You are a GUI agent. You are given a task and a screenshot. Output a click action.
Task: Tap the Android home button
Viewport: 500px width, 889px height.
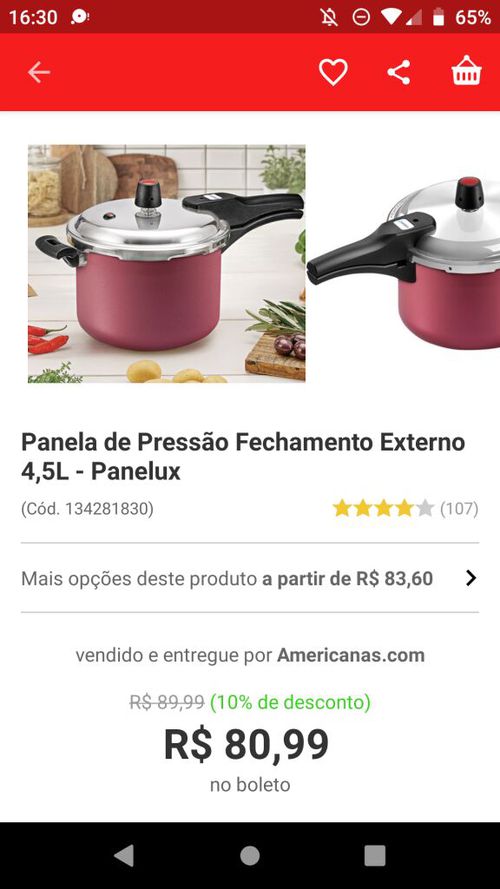250,856
